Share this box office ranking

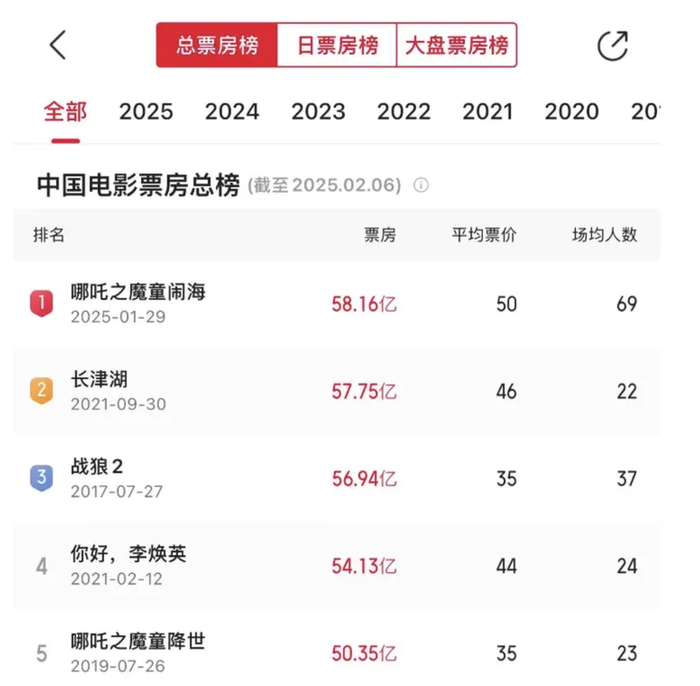[x=612, y=45]
